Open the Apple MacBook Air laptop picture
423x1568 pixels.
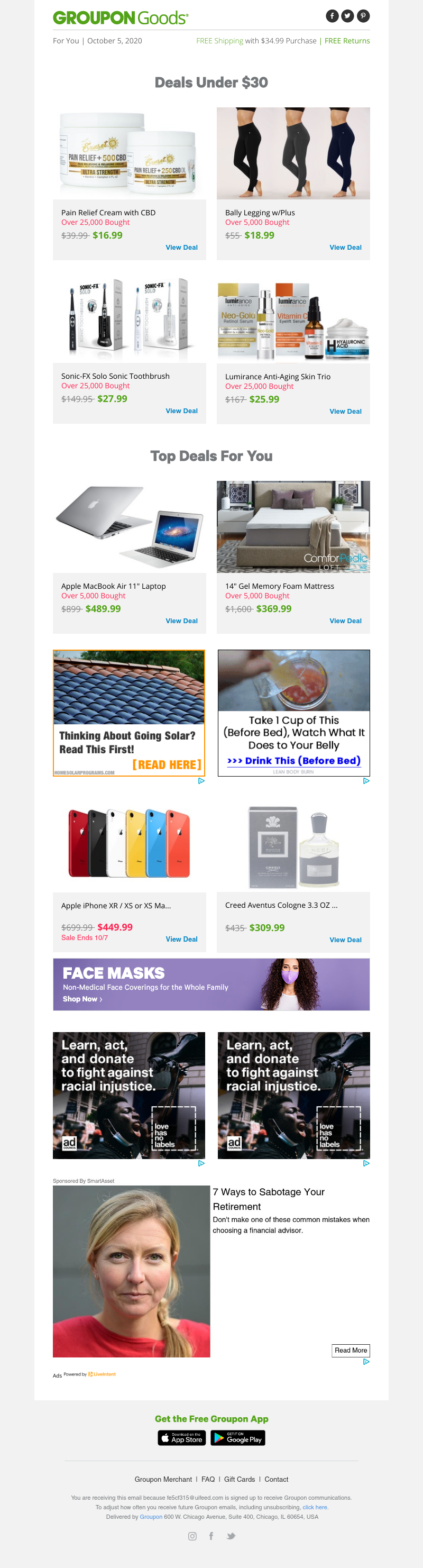pos(129,526)
